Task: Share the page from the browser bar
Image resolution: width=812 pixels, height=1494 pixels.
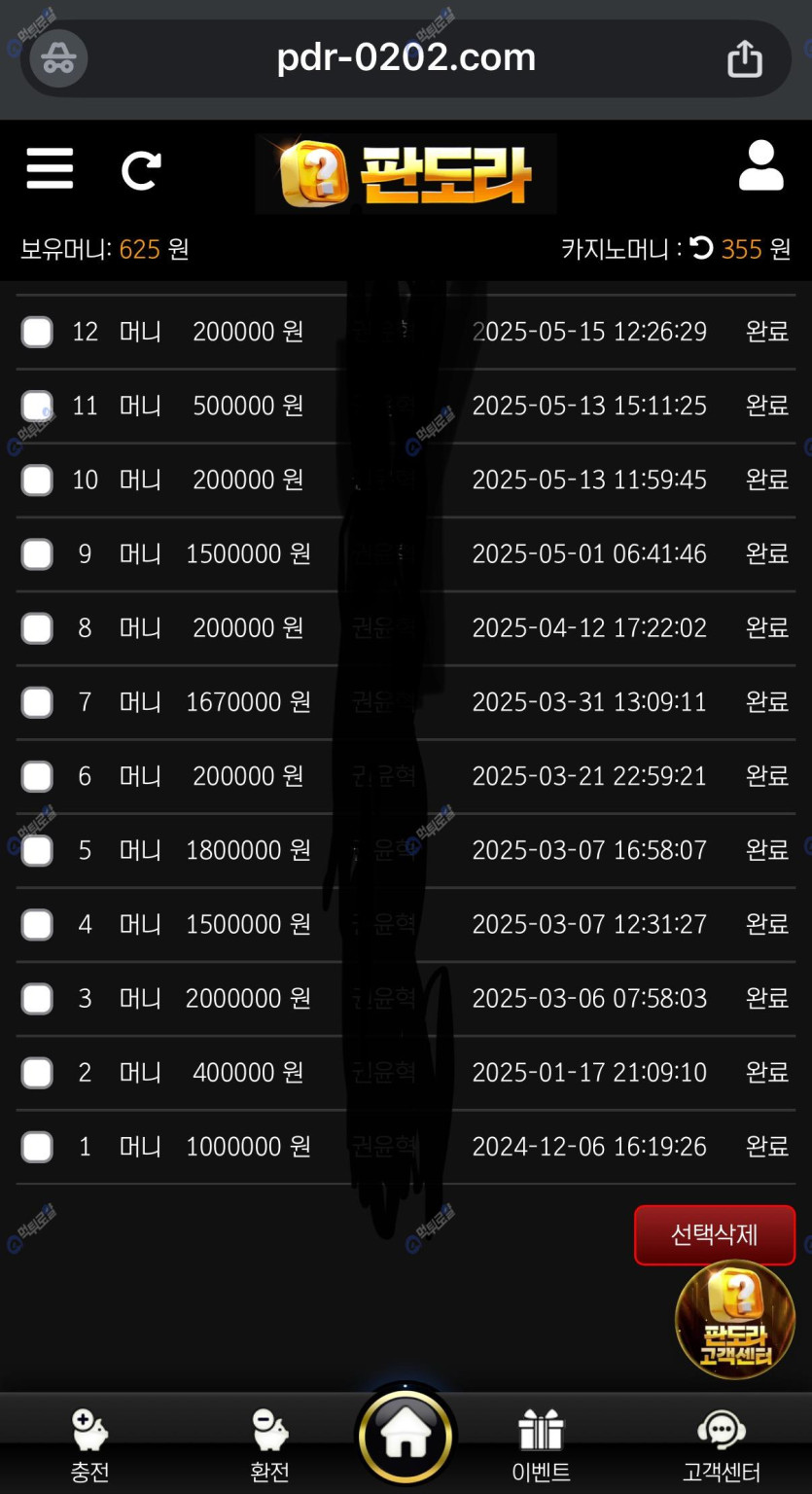Action: [x=745, y=58]
